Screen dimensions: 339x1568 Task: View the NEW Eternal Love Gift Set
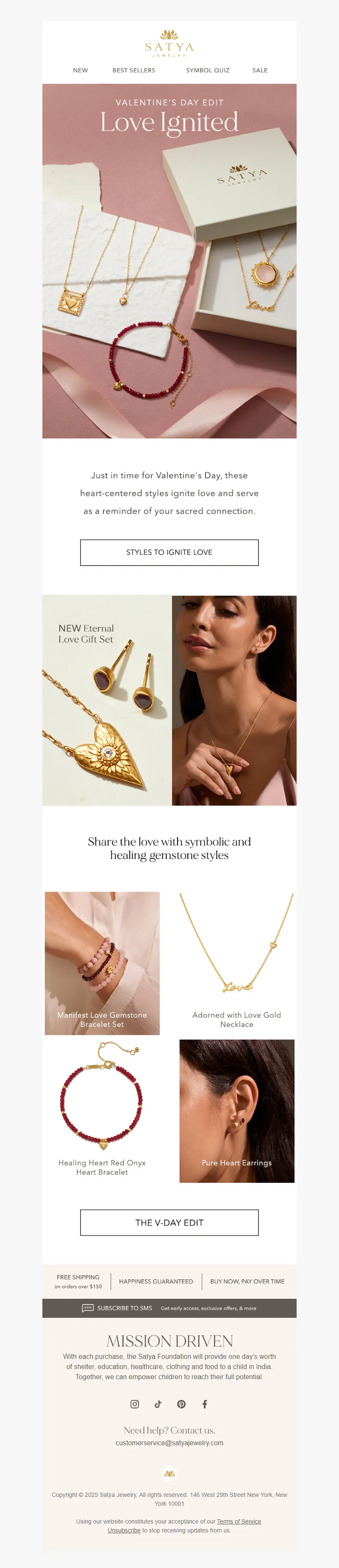pos(107,700)
